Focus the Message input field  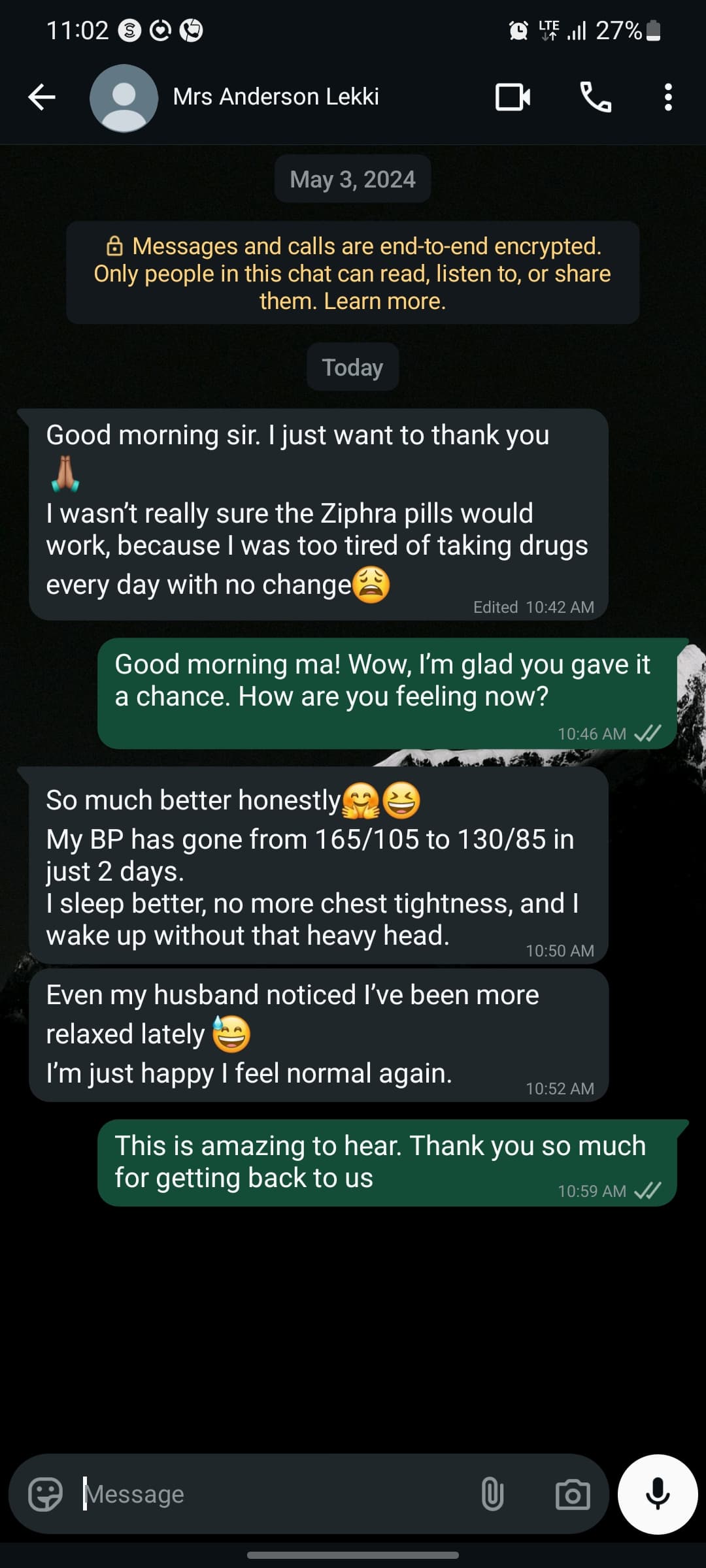point(275,1494)
